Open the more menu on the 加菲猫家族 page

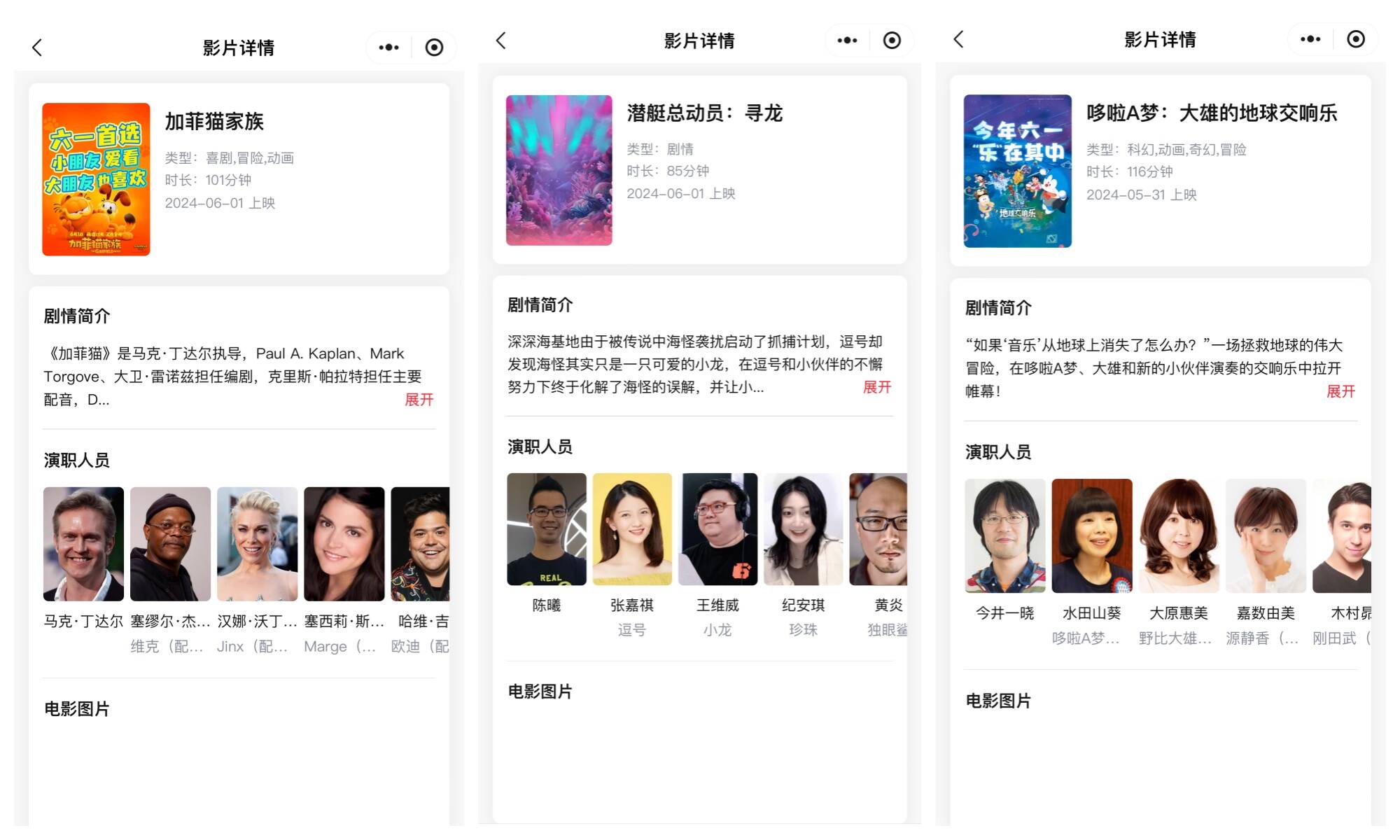(388, 48)
